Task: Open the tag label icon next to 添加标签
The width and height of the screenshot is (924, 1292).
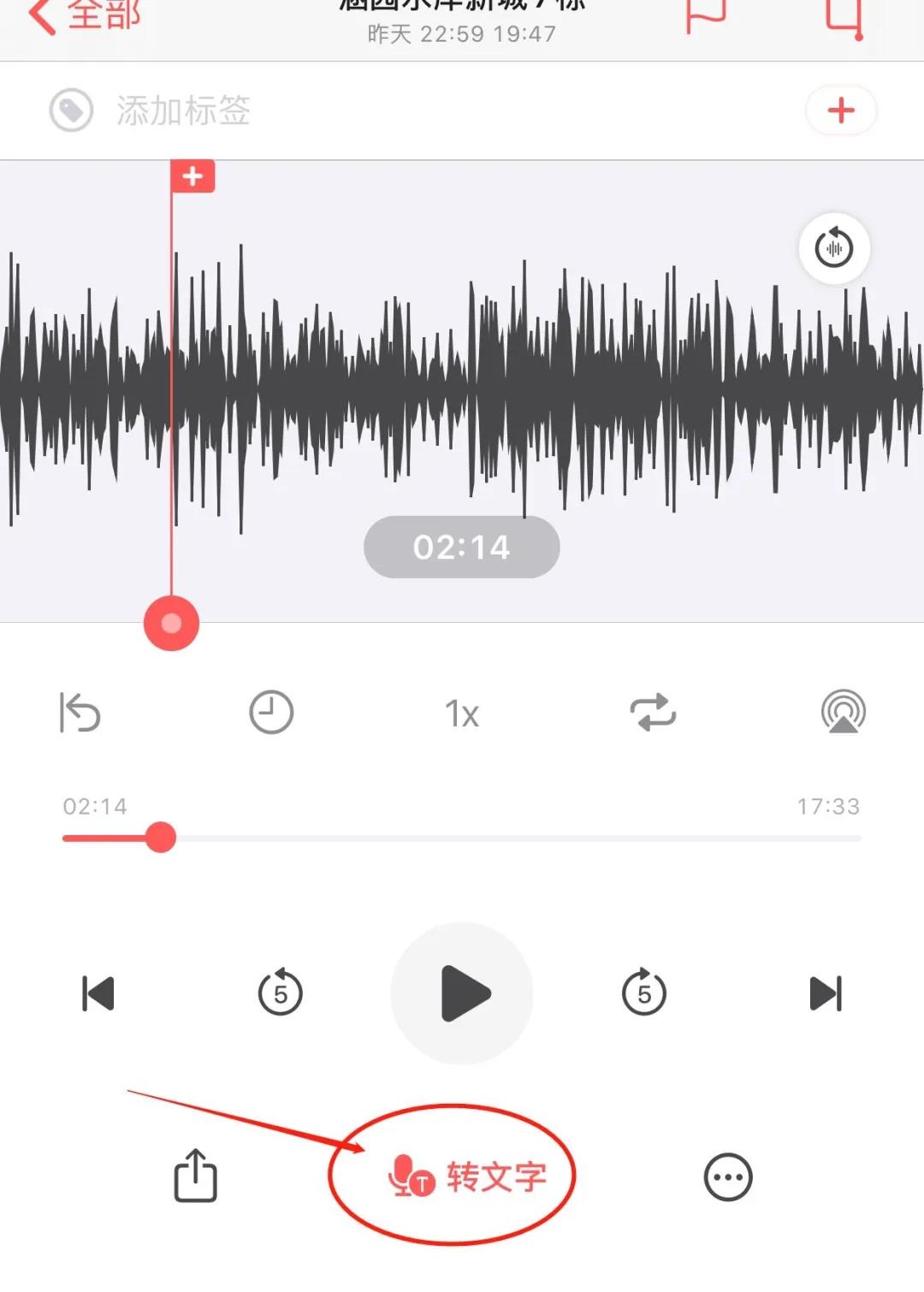Action: coord(71,110)
